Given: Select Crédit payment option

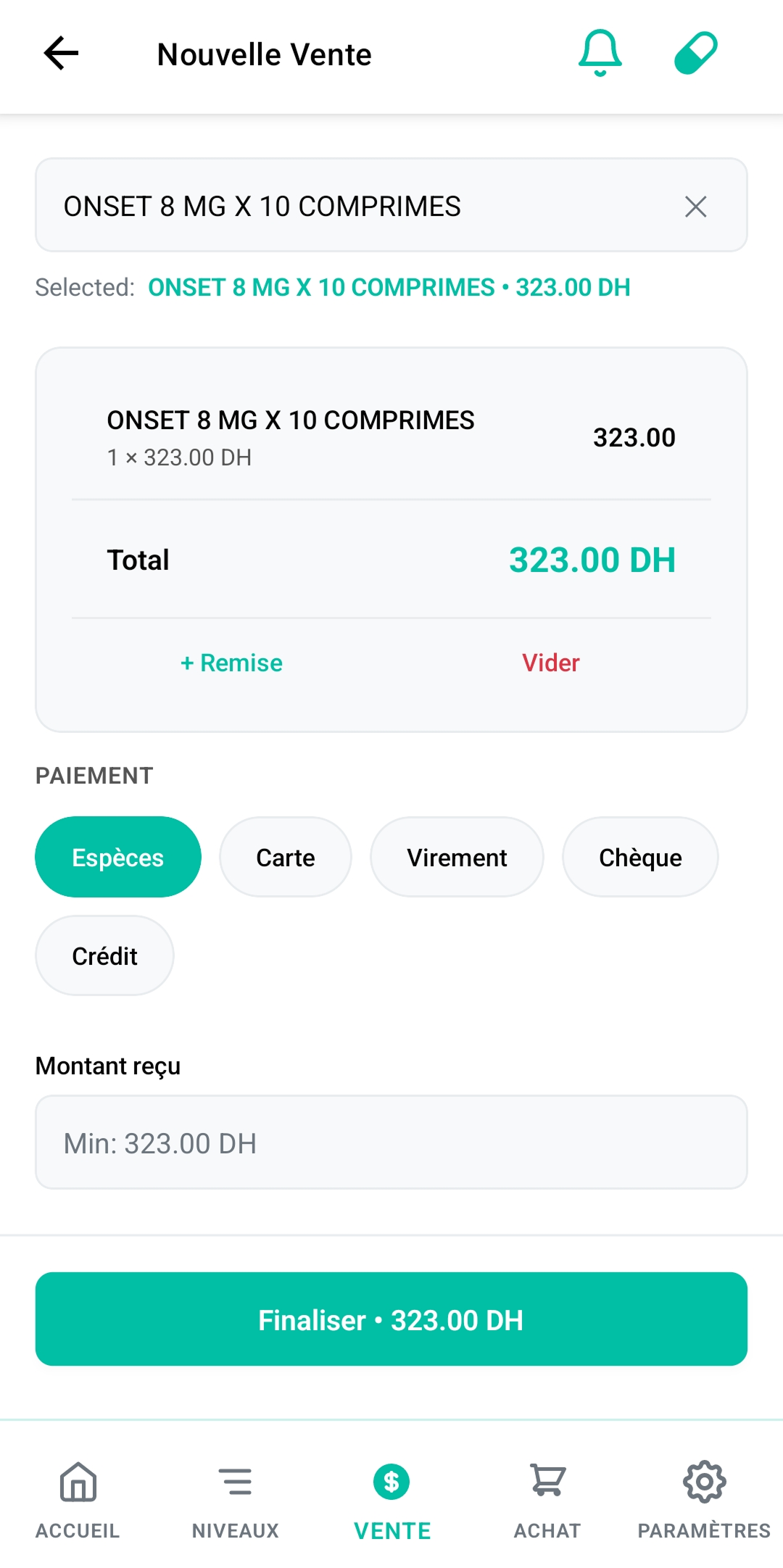Looking at the screenshot, I should tap(104, 955).
